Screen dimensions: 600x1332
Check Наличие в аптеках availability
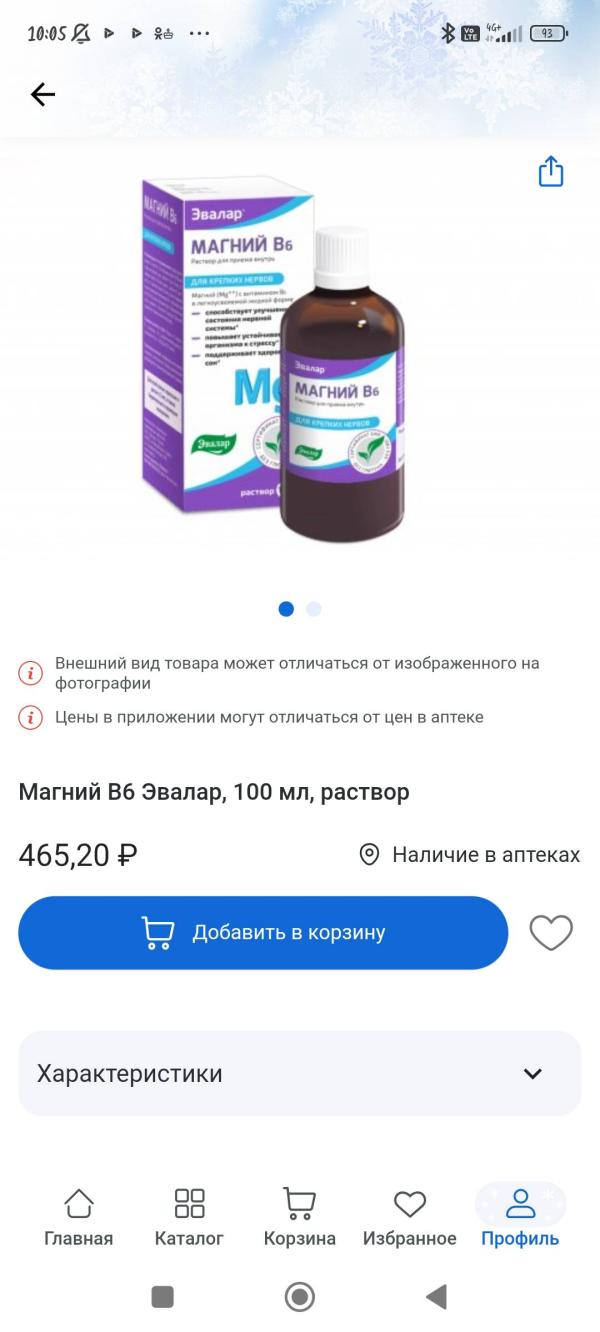click(x=470, y=855)
